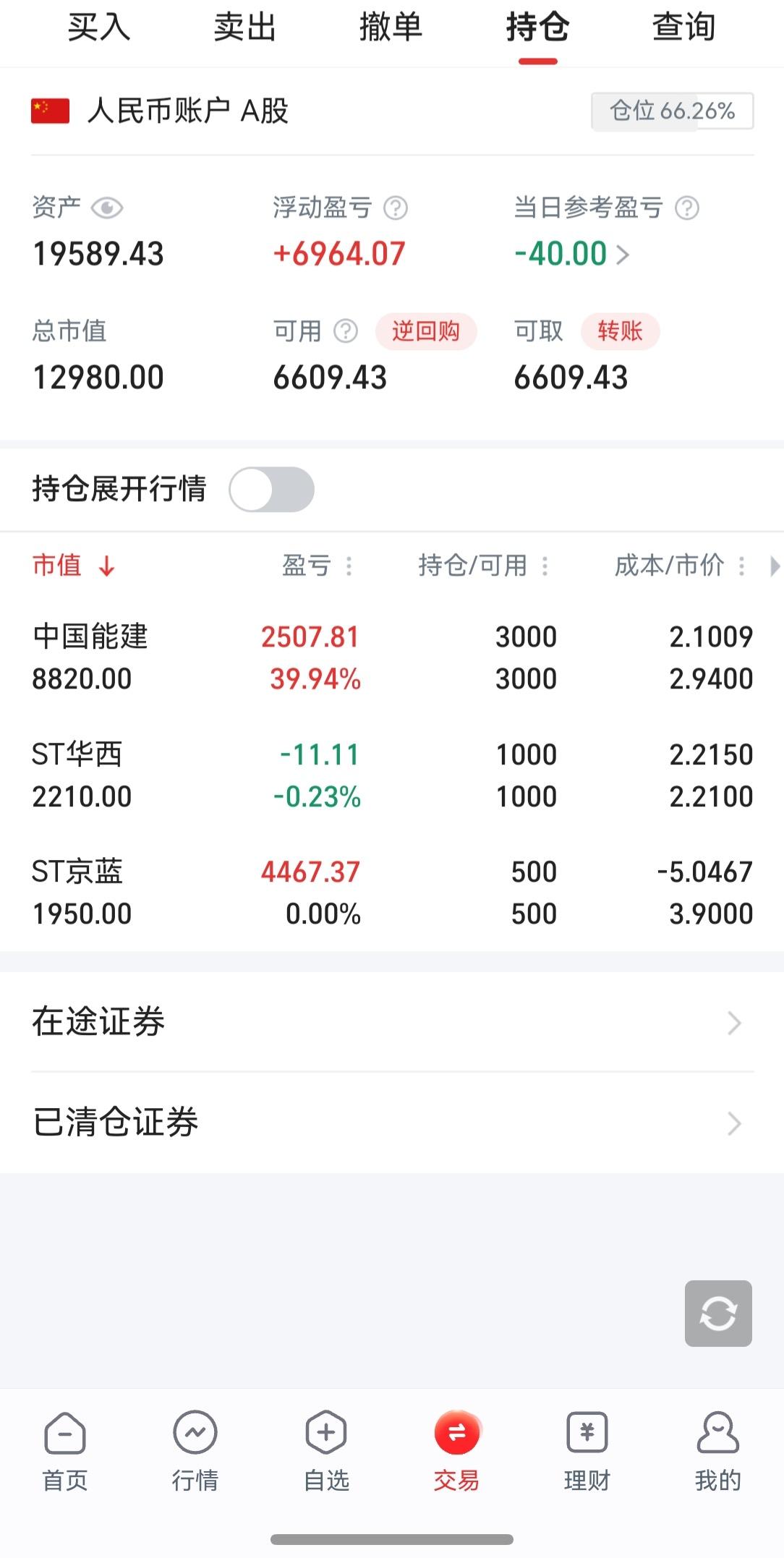Open 转账 transfer button
Viewport: 784px width, 1558px height.
point(621,331)
